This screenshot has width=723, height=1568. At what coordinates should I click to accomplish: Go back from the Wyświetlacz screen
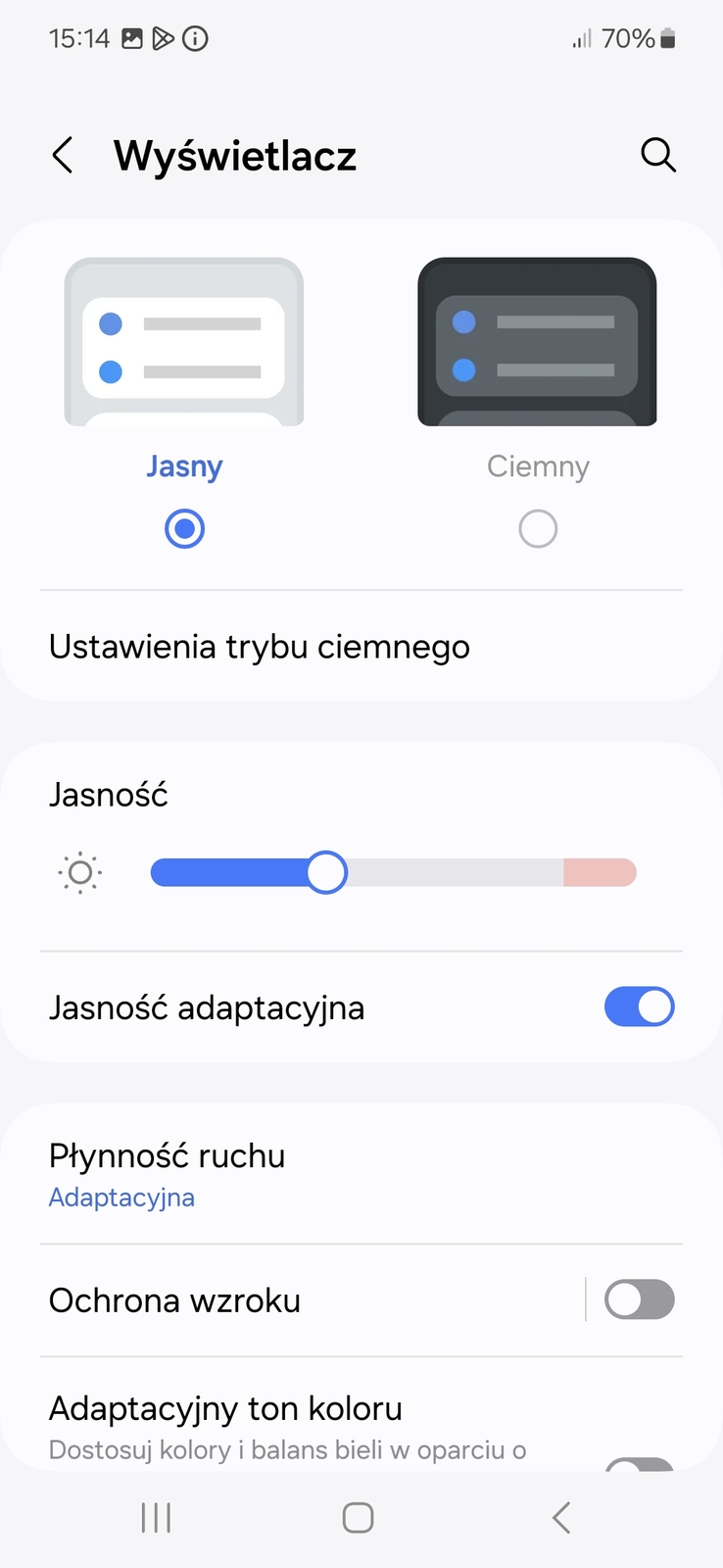click(x=63, y=155)
